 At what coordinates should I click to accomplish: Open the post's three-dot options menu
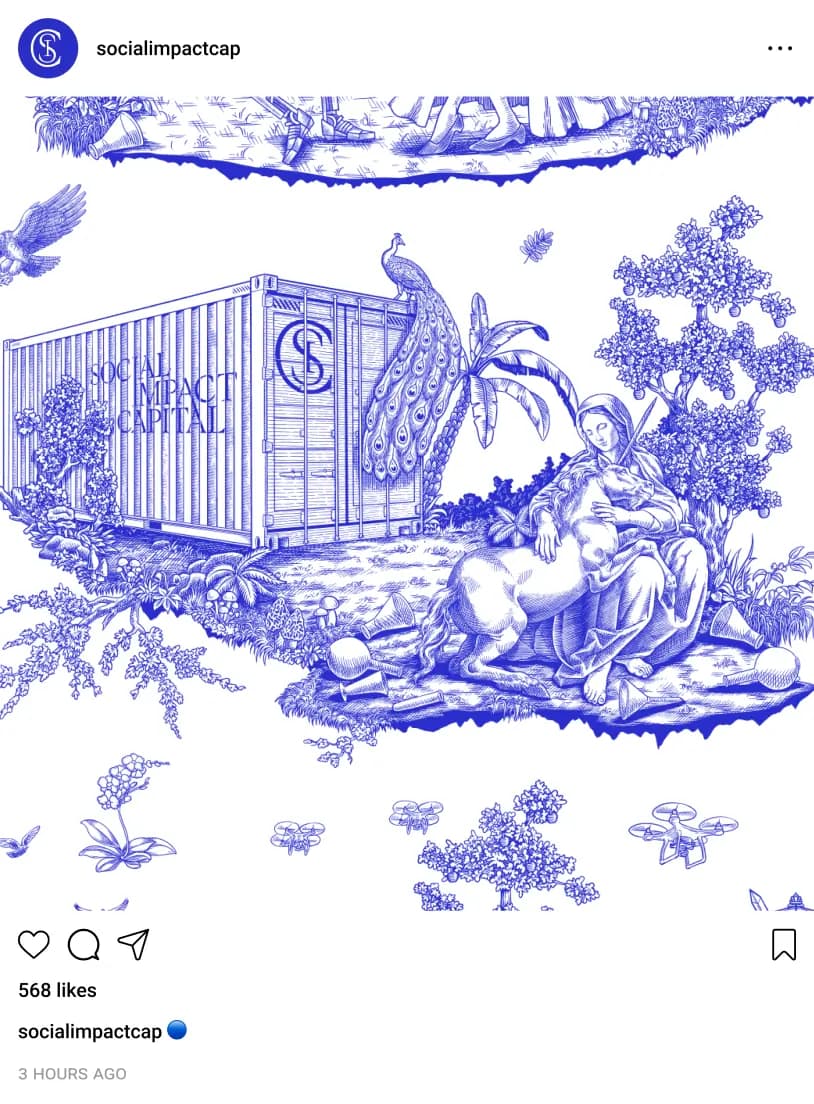[x=779, y=48]
